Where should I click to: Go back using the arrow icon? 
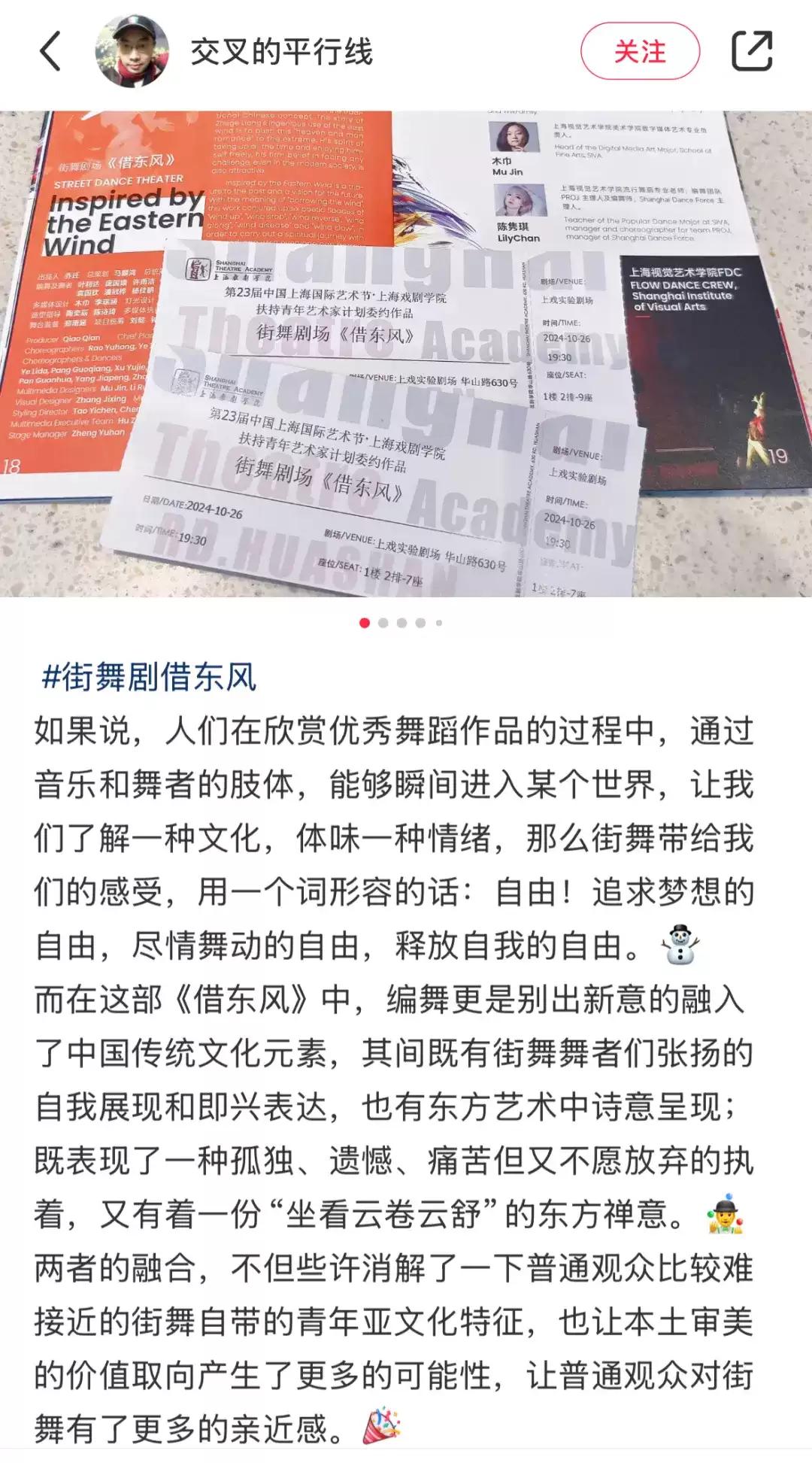[x=50, y=52]
